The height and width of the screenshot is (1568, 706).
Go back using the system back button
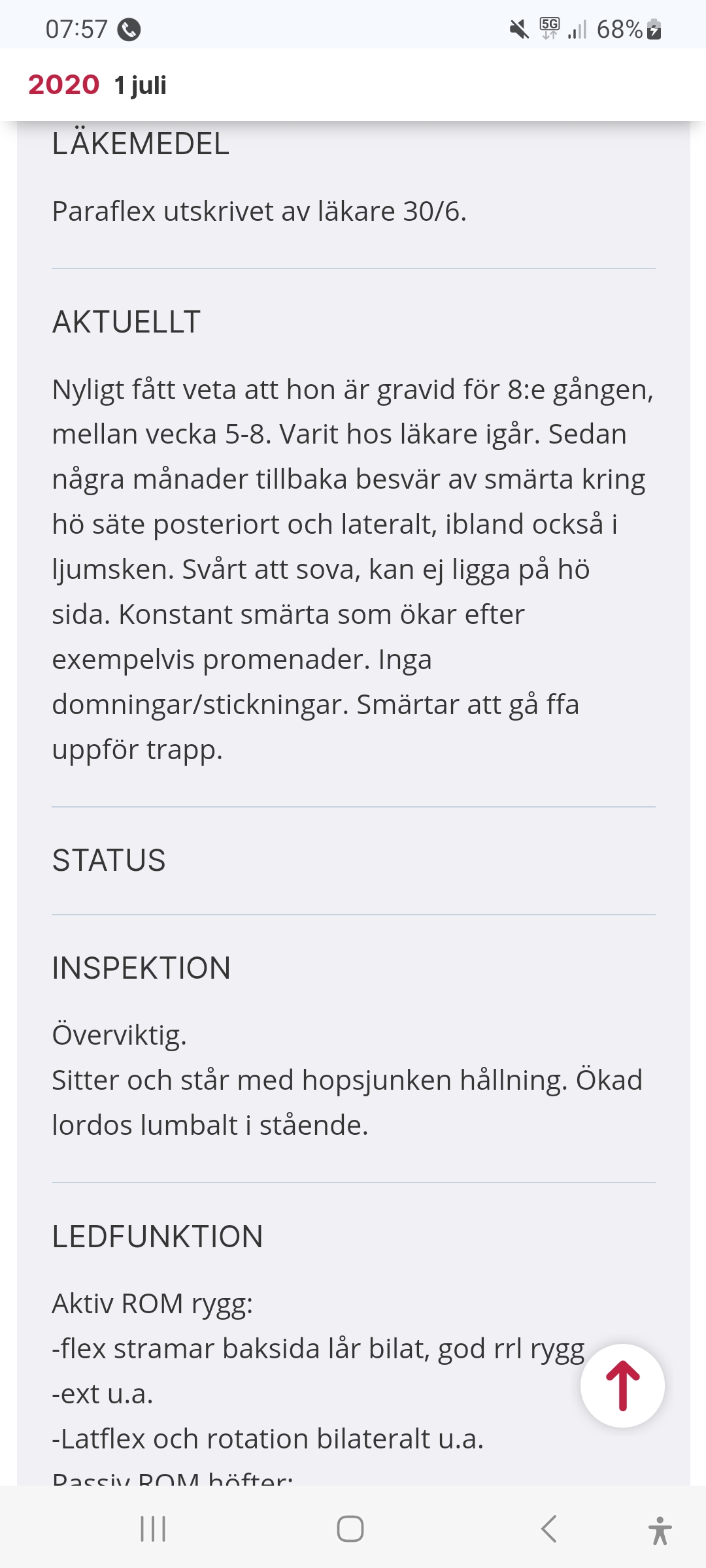click(x=549, y=1529)
